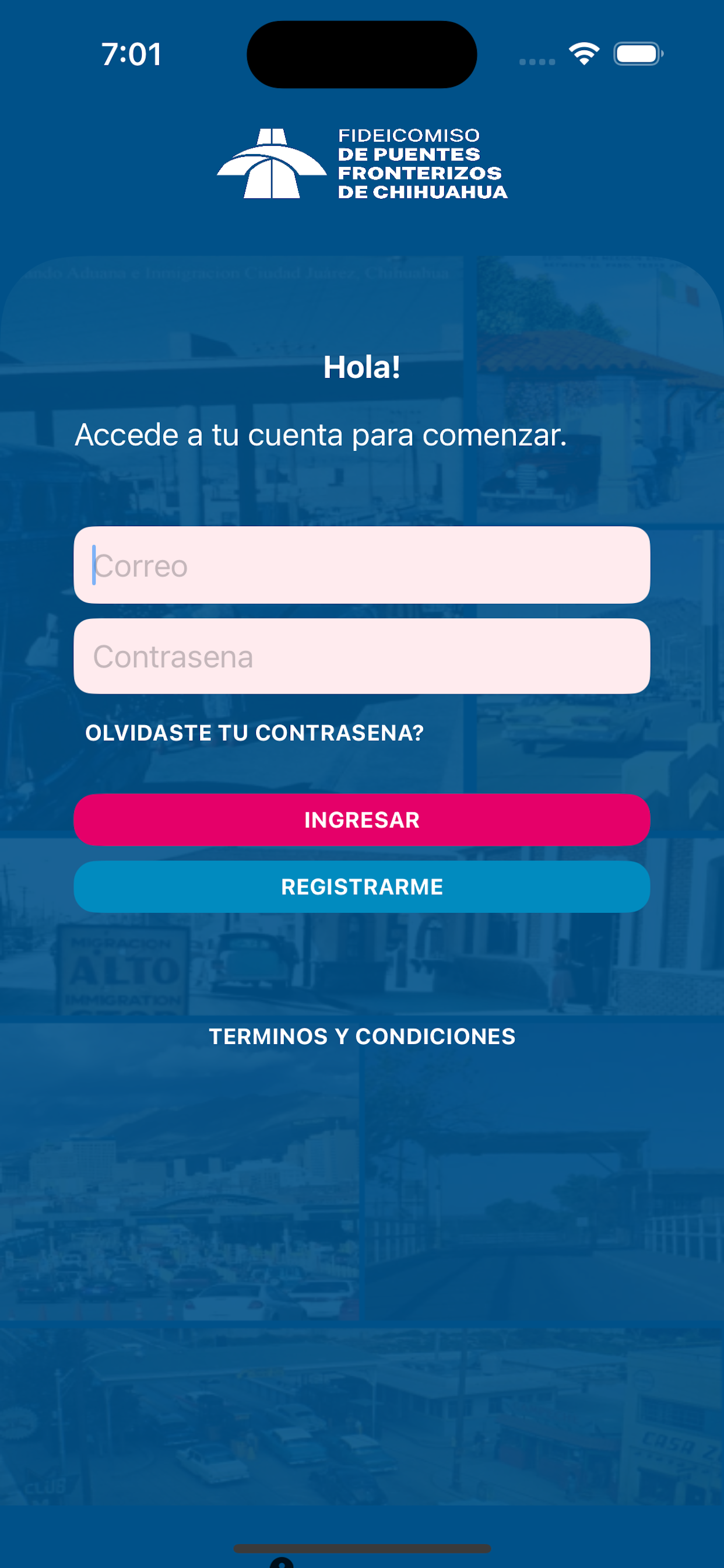Open TERMINOS Y CONDICIONES
Image resolution: width=724 pixels, height=1568 pixels.
tap(363, 1037)
